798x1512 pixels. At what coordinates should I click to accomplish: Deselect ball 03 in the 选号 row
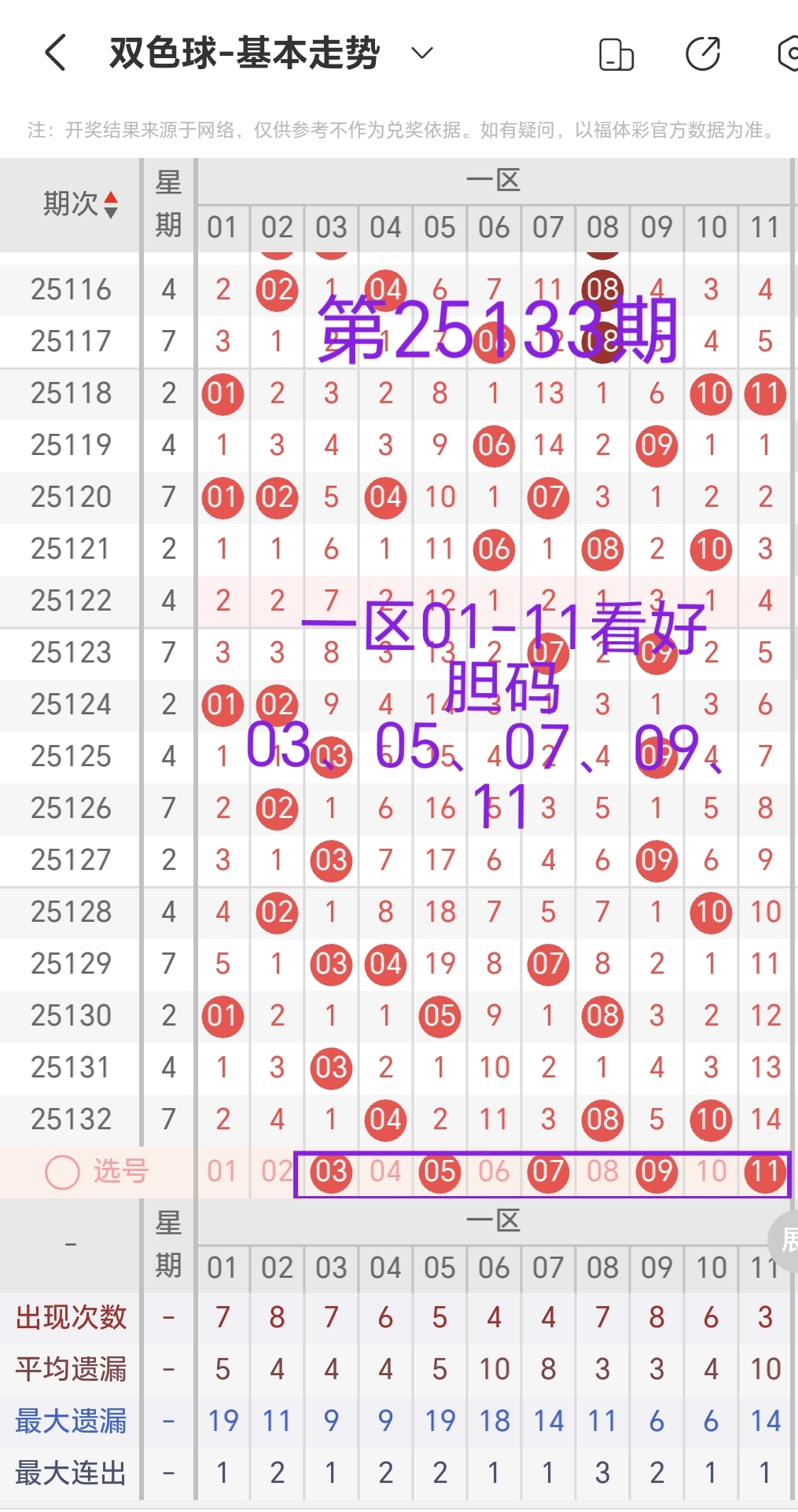pos(331,1170)
